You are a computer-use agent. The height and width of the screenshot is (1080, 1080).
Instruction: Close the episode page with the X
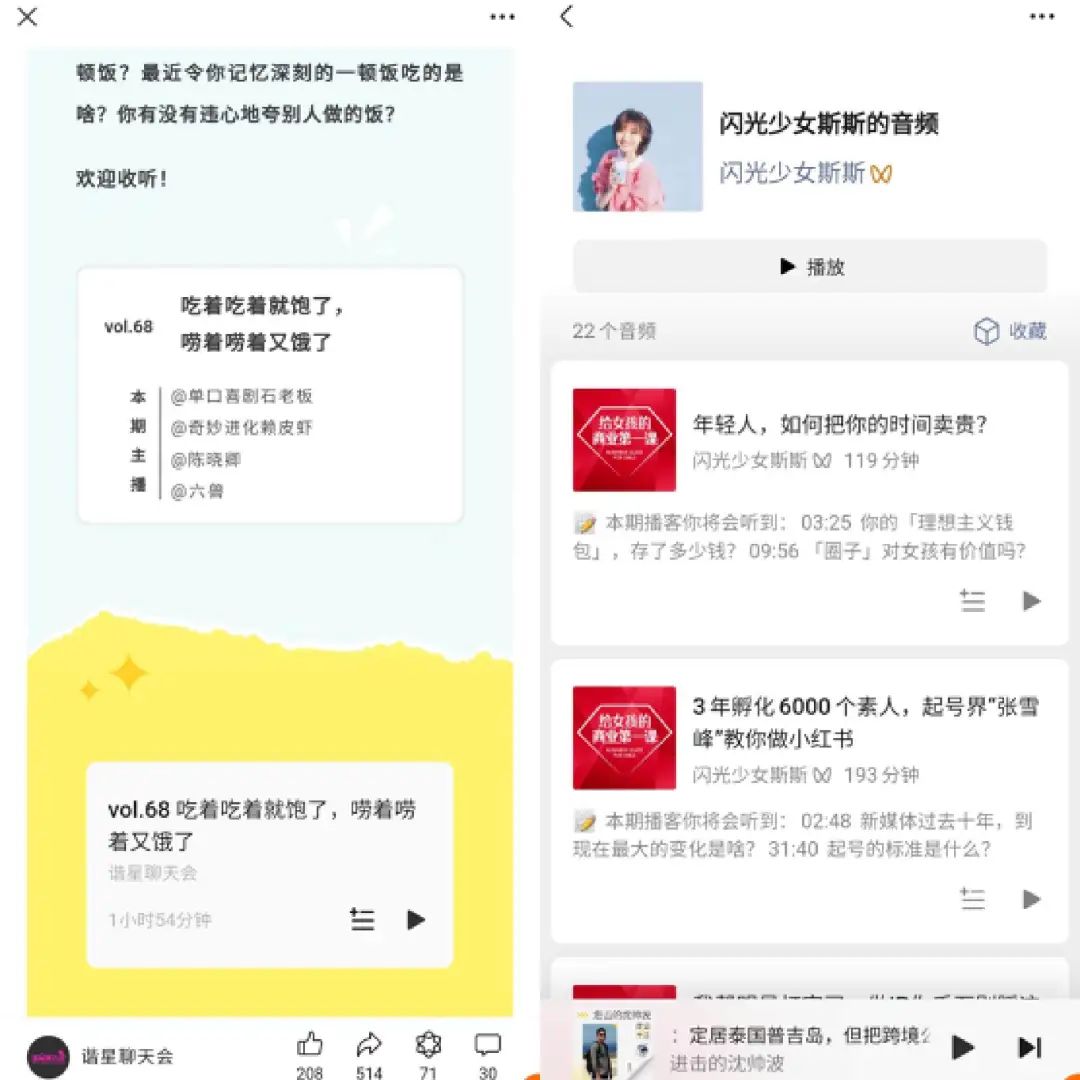pos(28,17)
